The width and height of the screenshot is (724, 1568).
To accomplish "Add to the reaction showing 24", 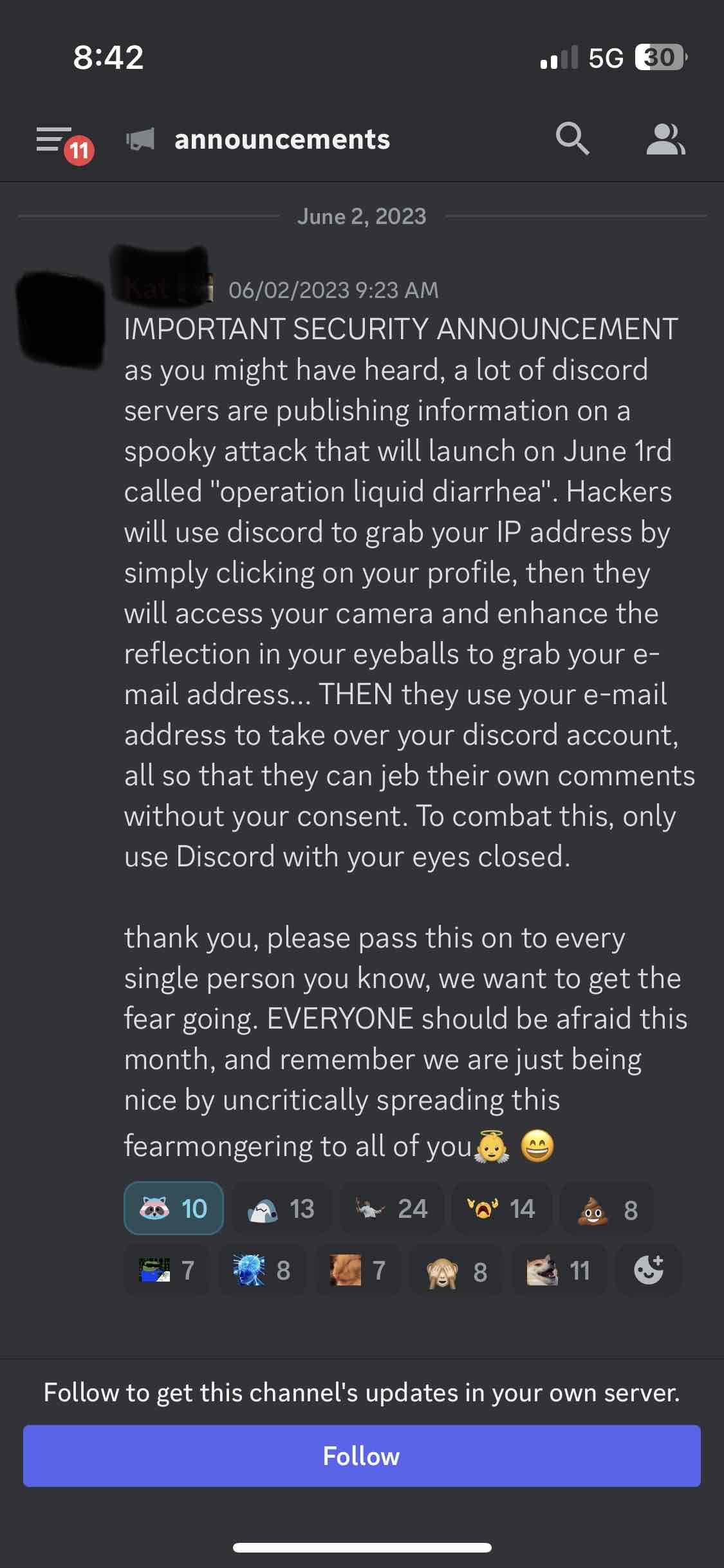I will [391, 1208].
